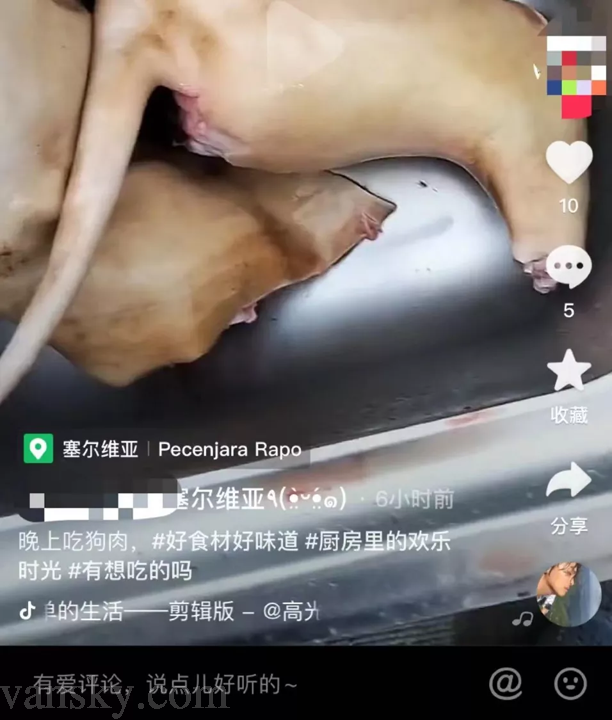Mention someone with the @ icon
The width and height of the screenshot is (612, 720).
point(506,684)
